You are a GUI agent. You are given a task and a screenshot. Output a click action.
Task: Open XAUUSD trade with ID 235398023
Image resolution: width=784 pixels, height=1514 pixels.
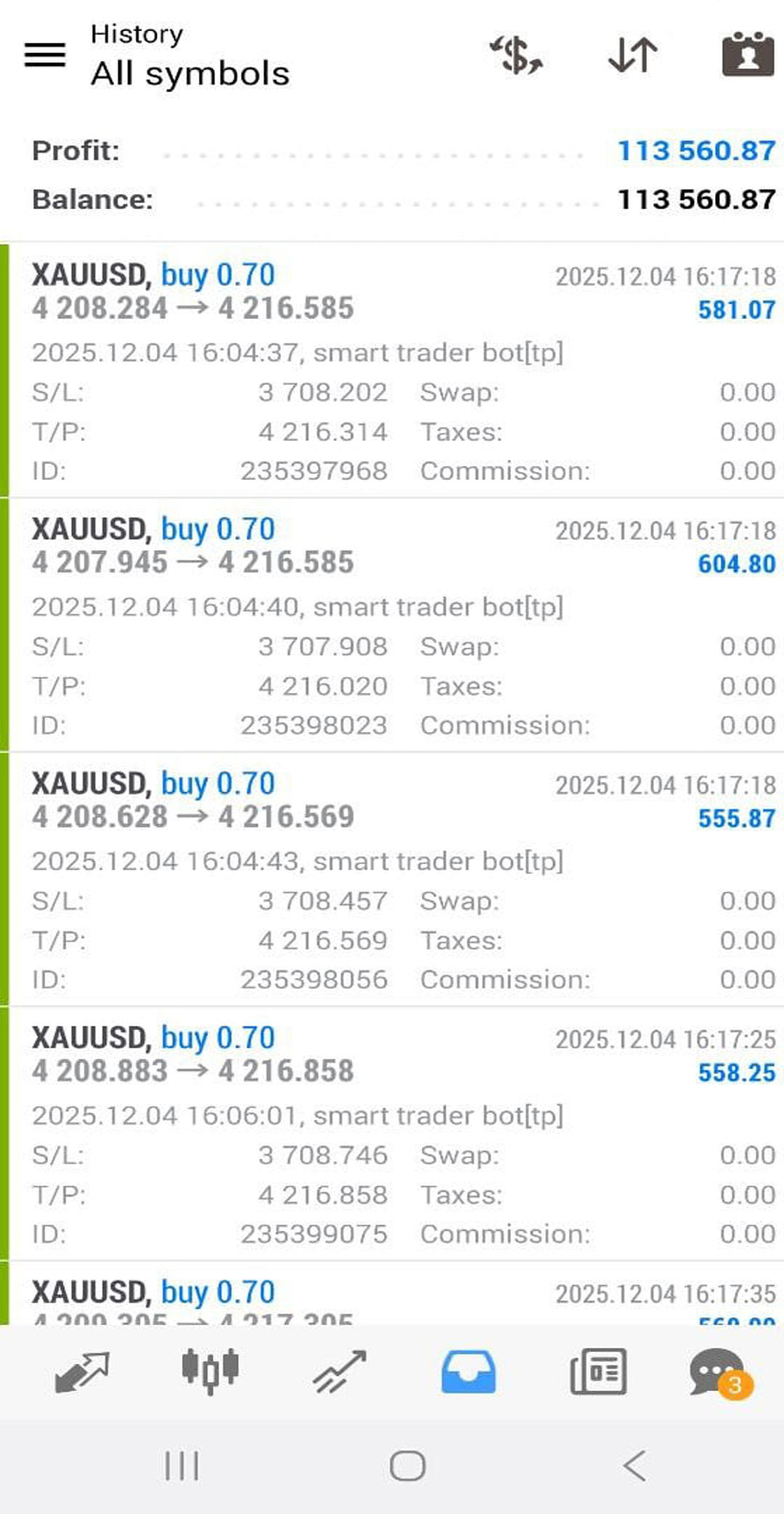click(392, 624)
